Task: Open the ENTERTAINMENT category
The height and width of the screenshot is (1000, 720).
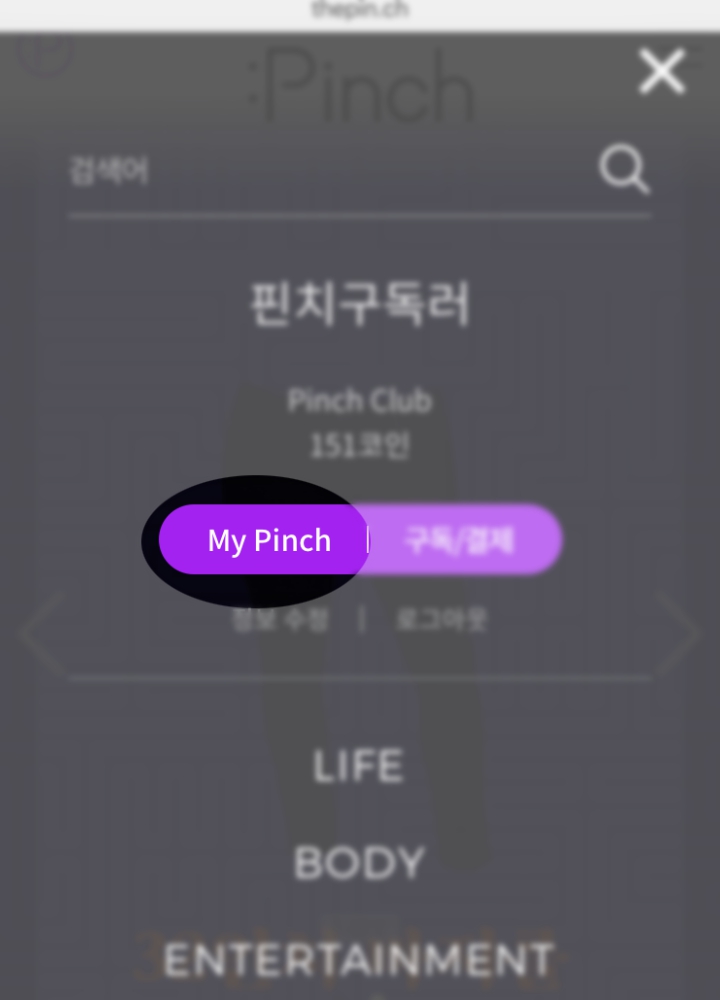Action: coord(359,960)
